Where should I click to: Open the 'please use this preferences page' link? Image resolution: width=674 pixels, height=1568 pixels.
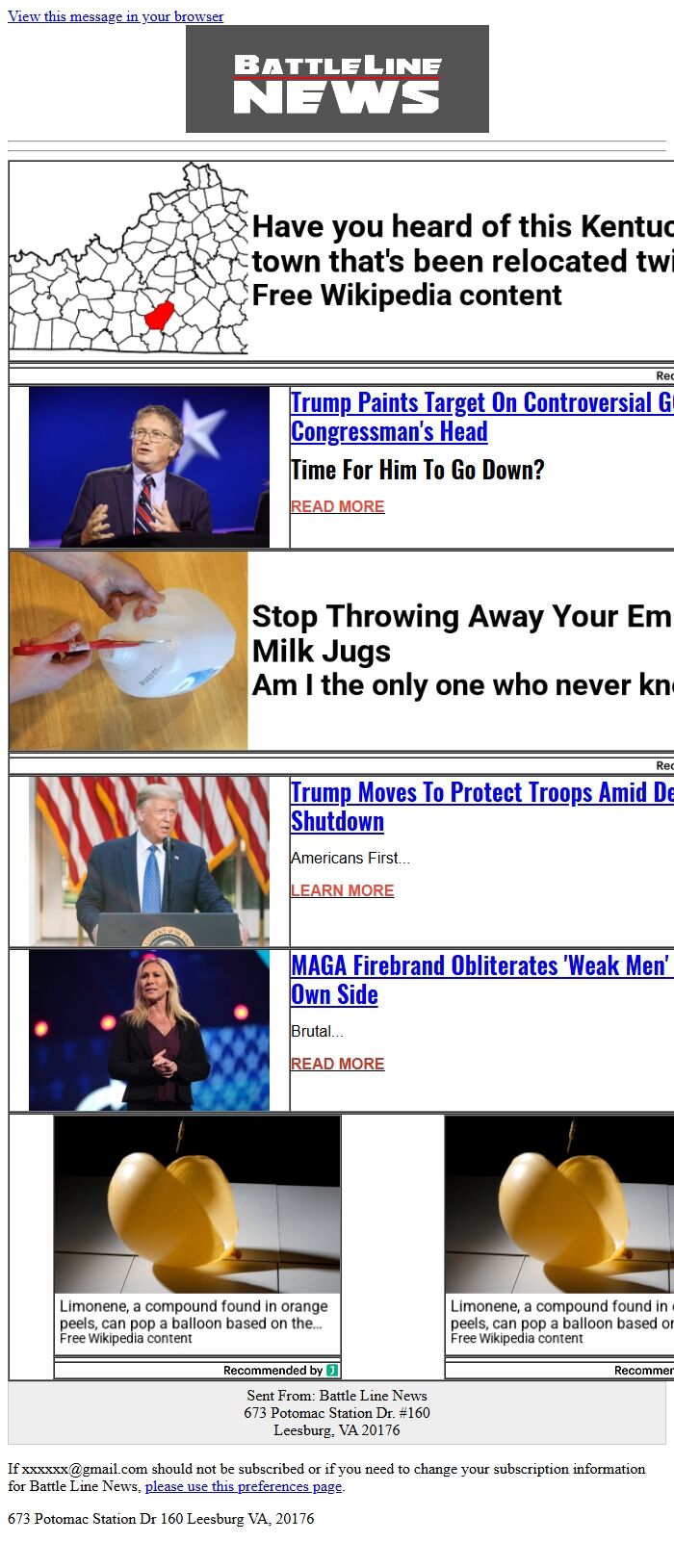244,1486
